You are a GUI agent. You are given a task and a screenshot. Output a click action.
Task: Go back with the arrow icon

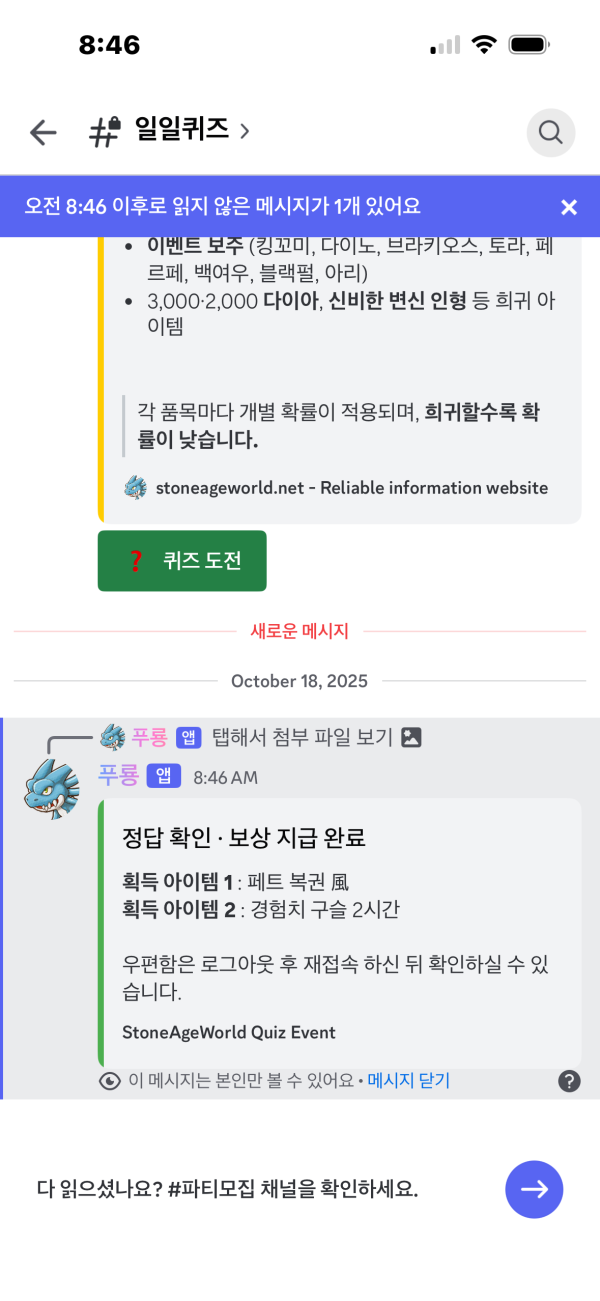click(43, 132)
